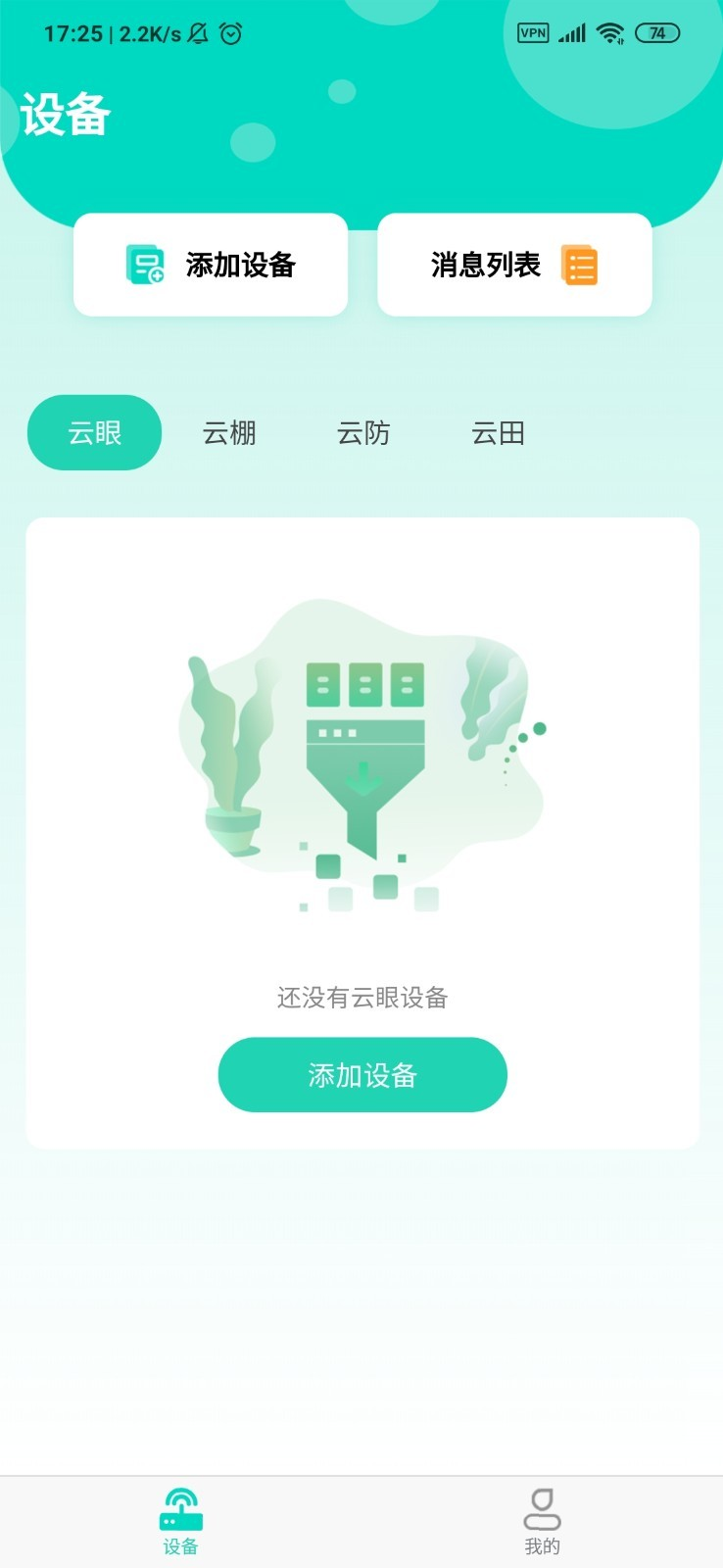
Task: Select the 云眼 tab
Action: point(94,432)
